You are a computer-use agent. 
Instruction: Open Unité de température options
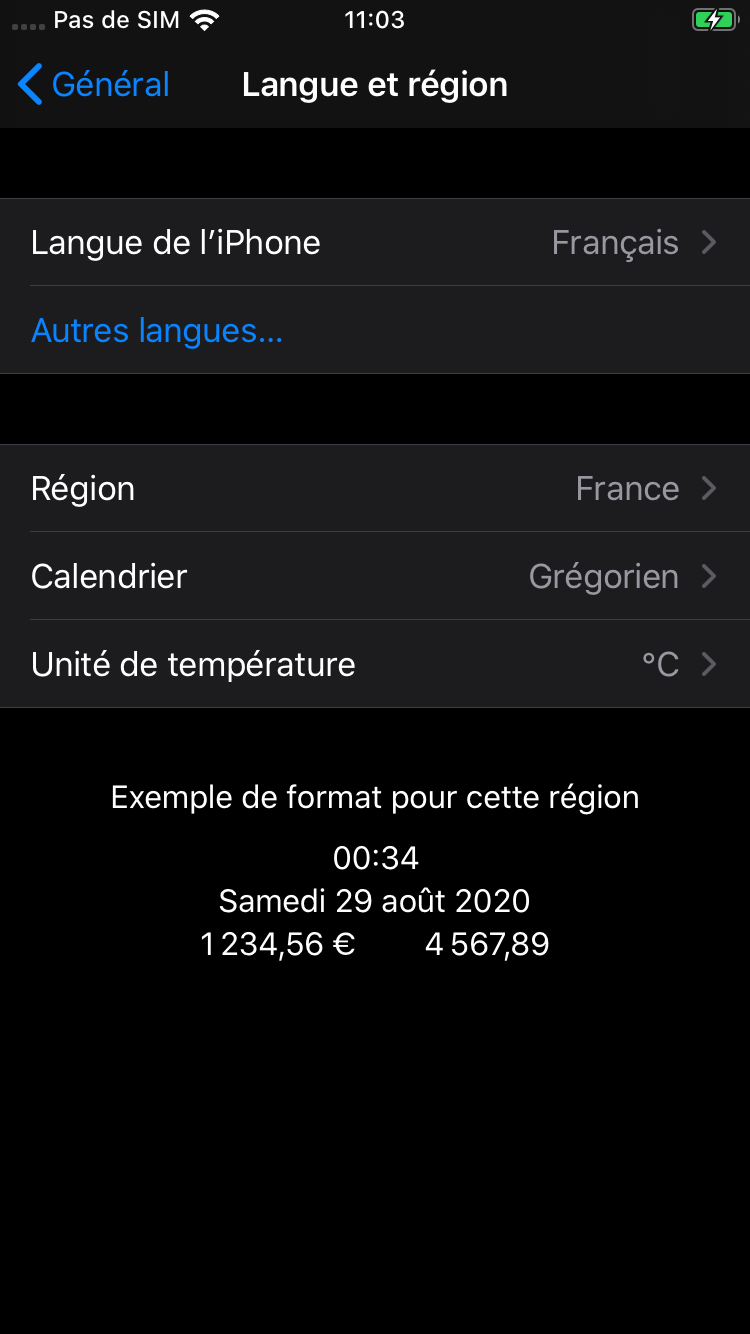pyautogui.click(x=375, y=664)
